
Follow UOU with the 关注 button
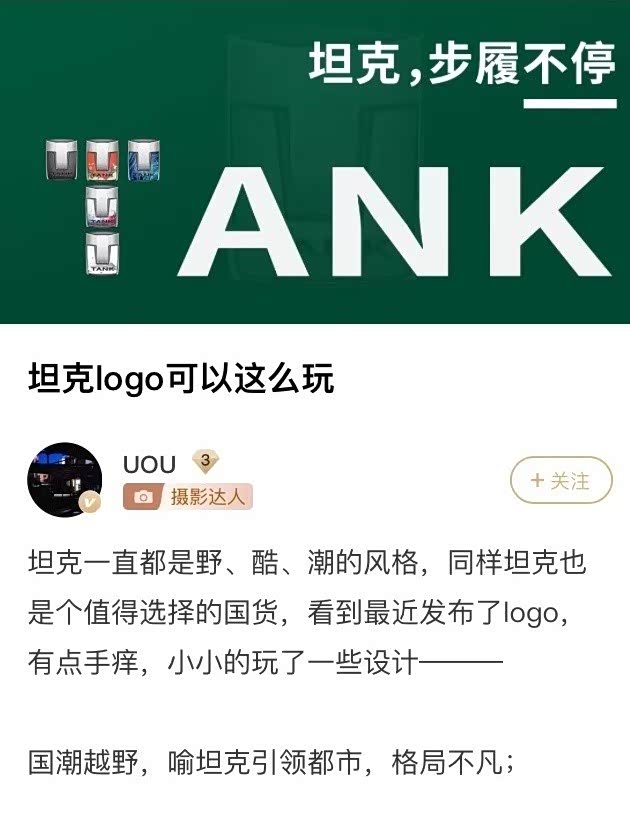pos(560,481)
